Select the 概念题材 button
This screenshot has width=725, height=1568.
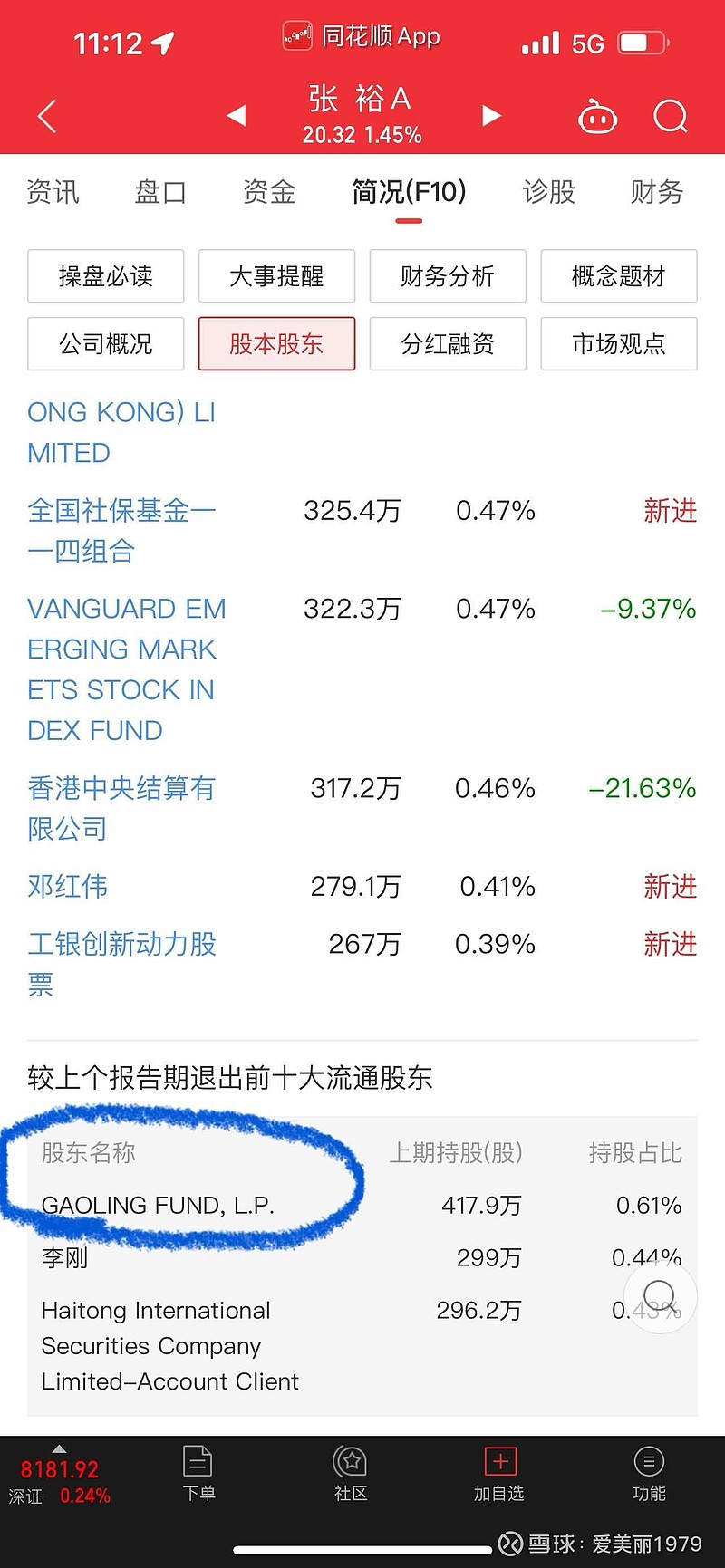coord(619,276)
